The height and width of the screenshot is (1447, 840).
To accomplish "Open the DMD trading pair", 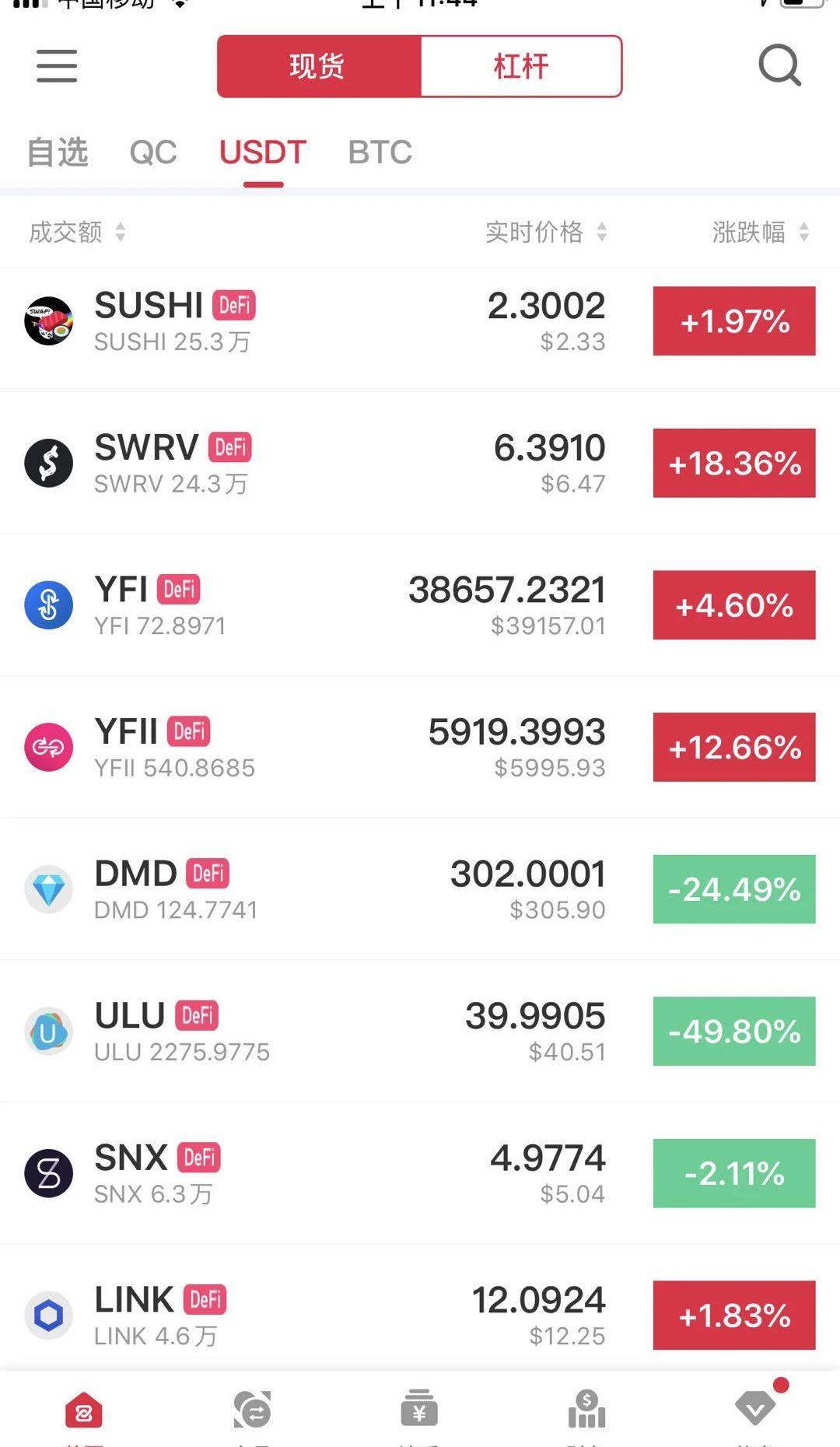I will pos(420,889).
